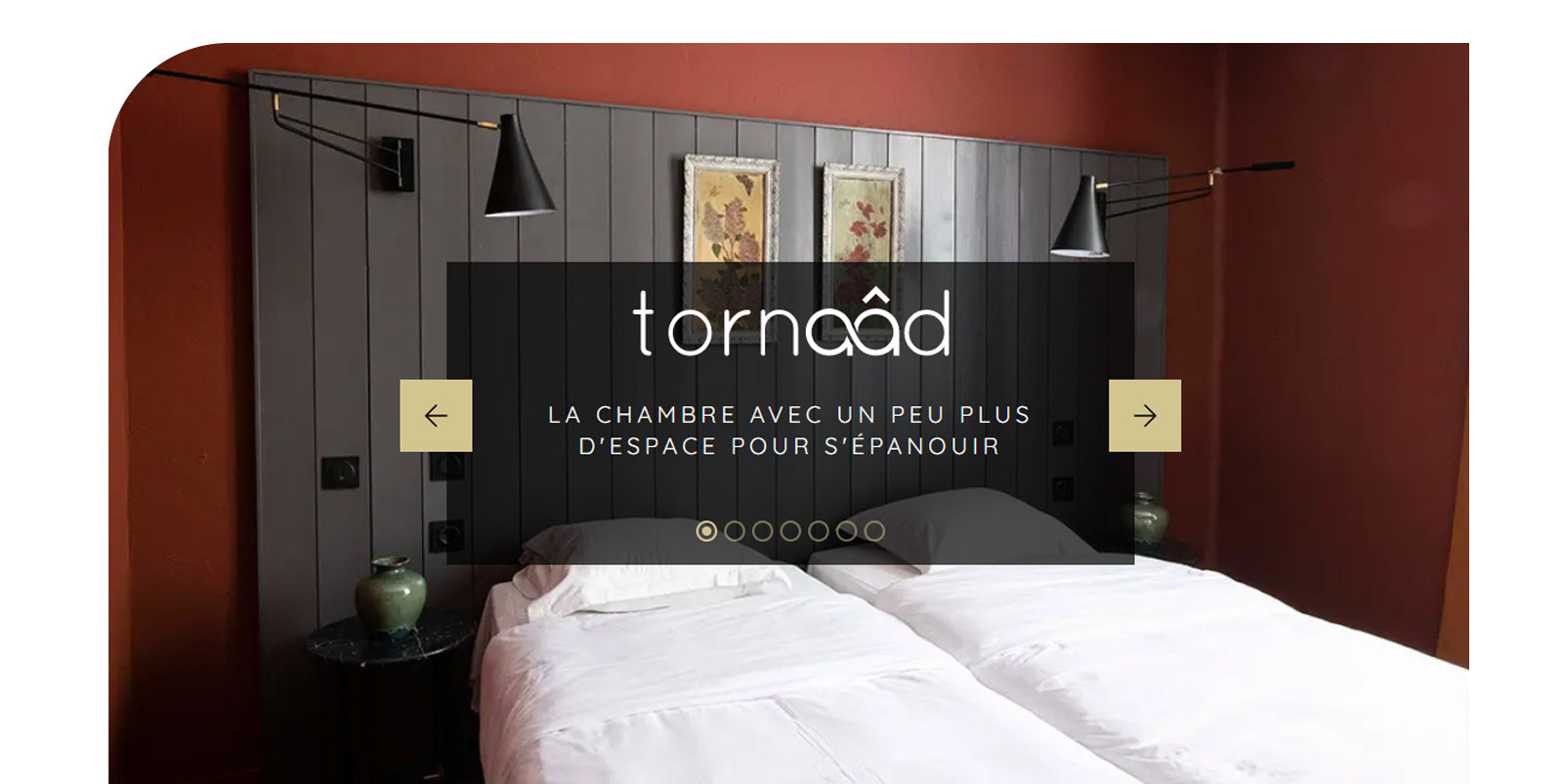Advance to the next slide arrow
Viewport: 1563px width, 784px height.
pos(1145,416)
